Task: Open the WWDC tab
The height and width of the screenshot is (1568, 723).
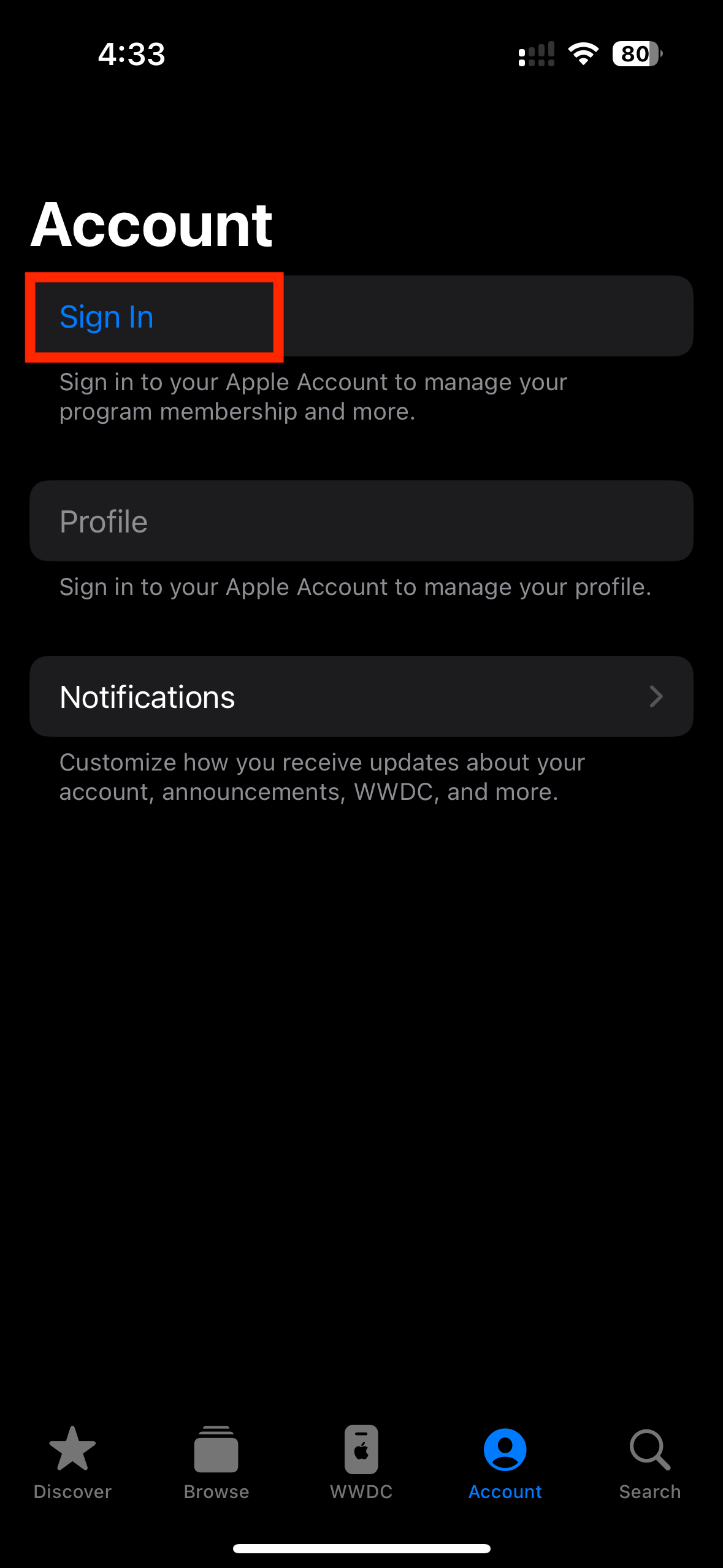Action: (x=361, y=1462)
